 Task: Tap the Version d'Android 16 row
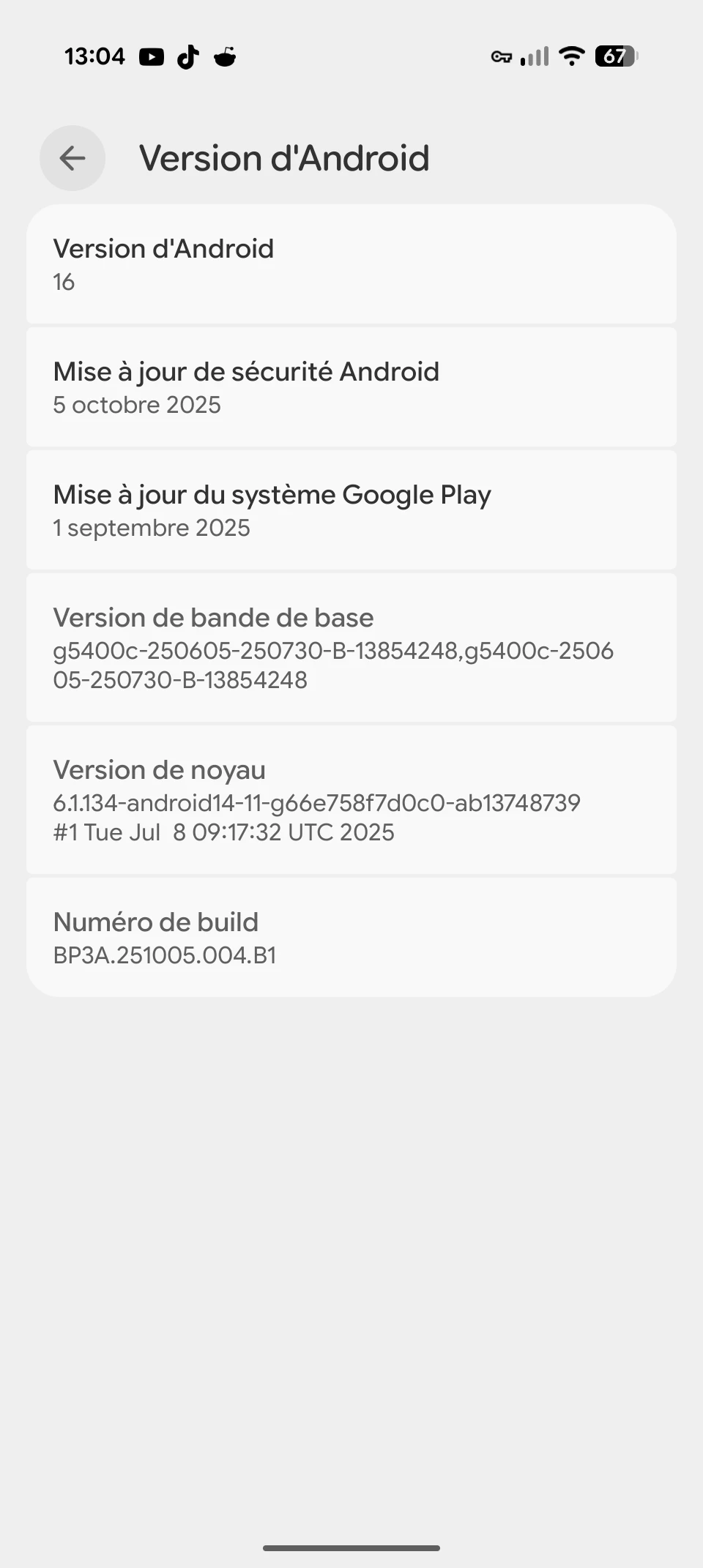coord(351,264)
